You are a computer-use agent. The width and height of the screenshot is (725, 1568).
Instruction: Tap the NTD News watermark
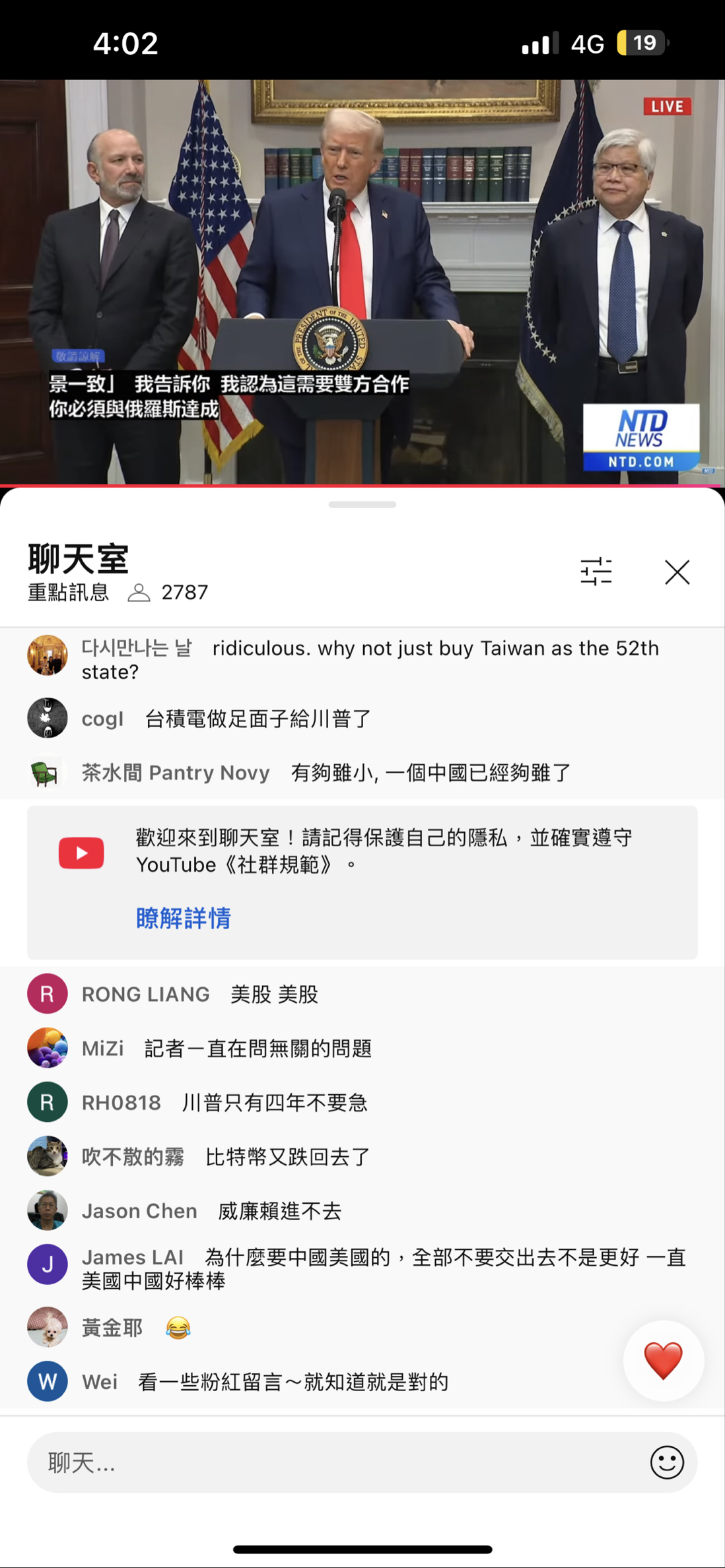coord(641,436)
